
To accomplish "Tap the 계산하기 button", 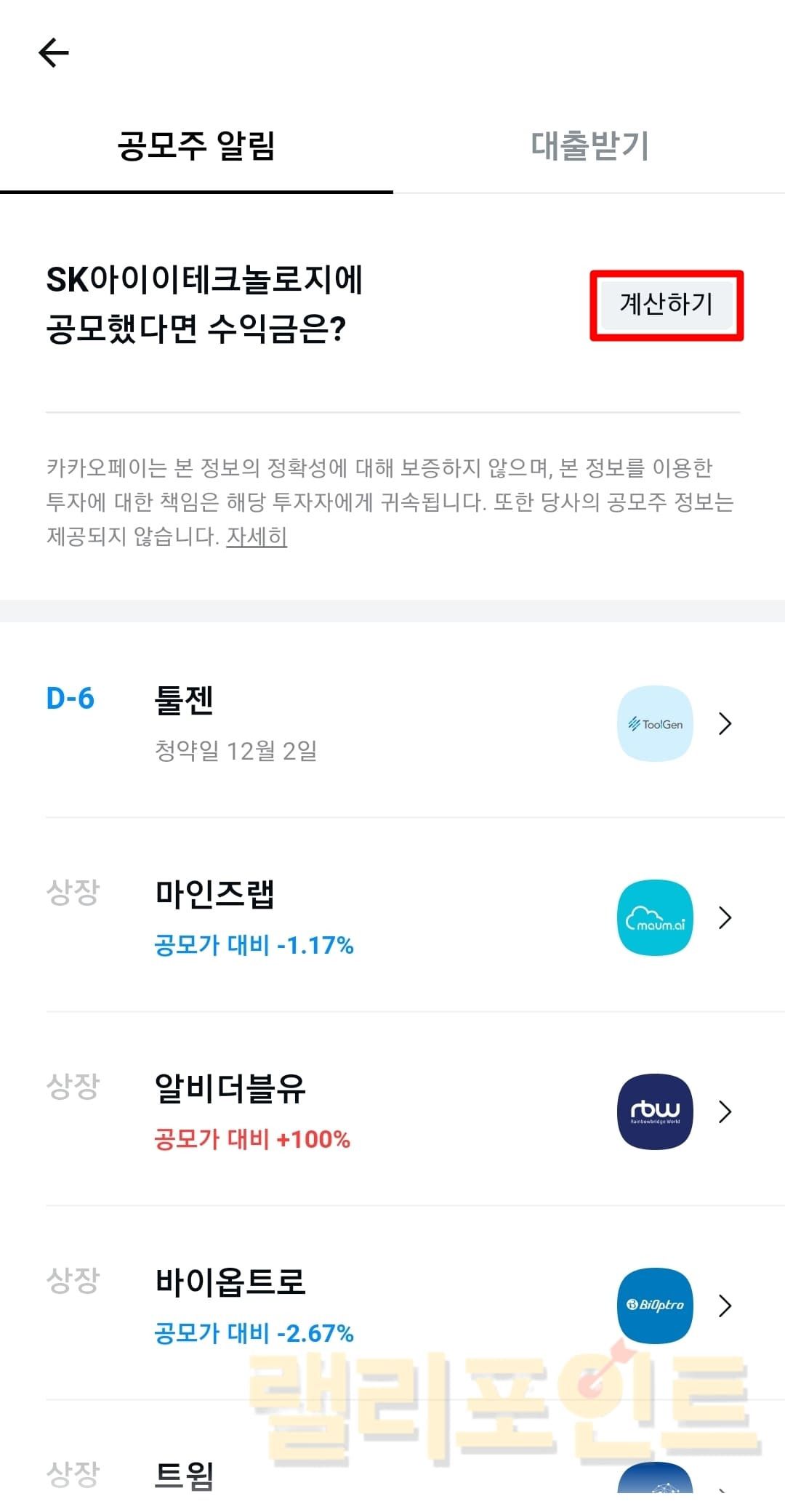I will point(666,305).
